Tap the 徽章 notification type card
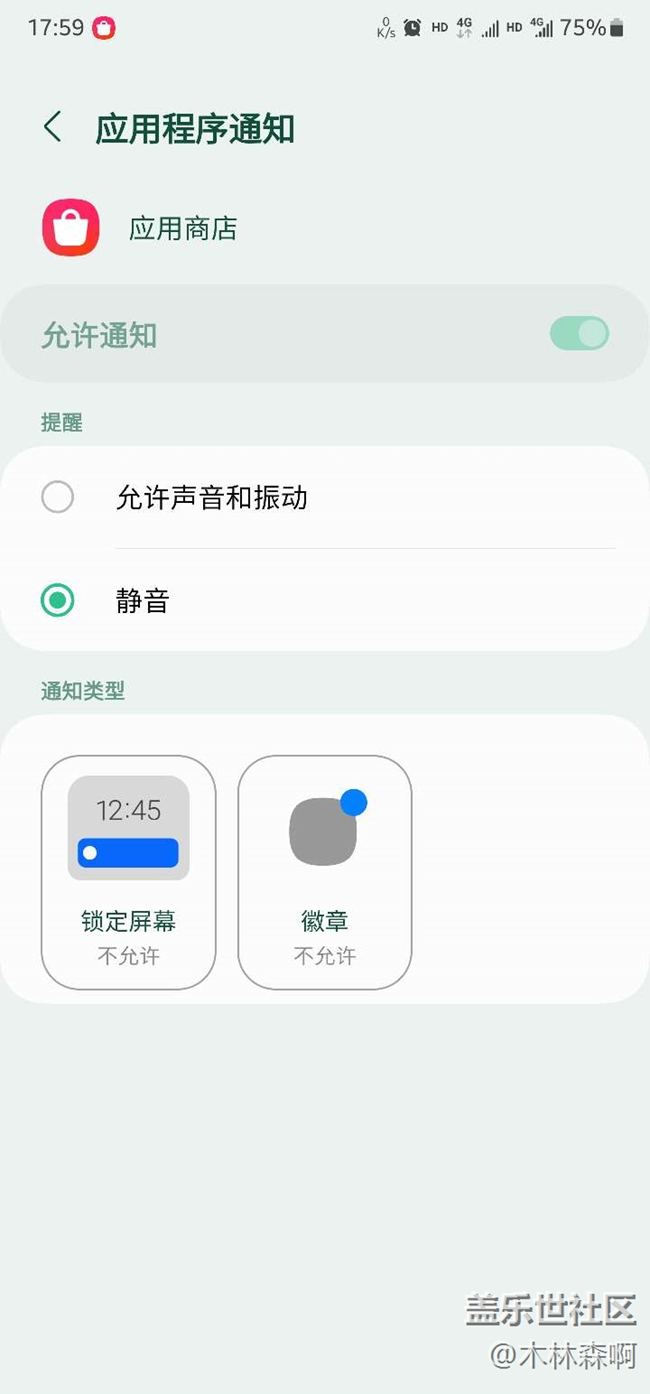This screenshot has width=650, height=1394. click(x=324, y=872)
